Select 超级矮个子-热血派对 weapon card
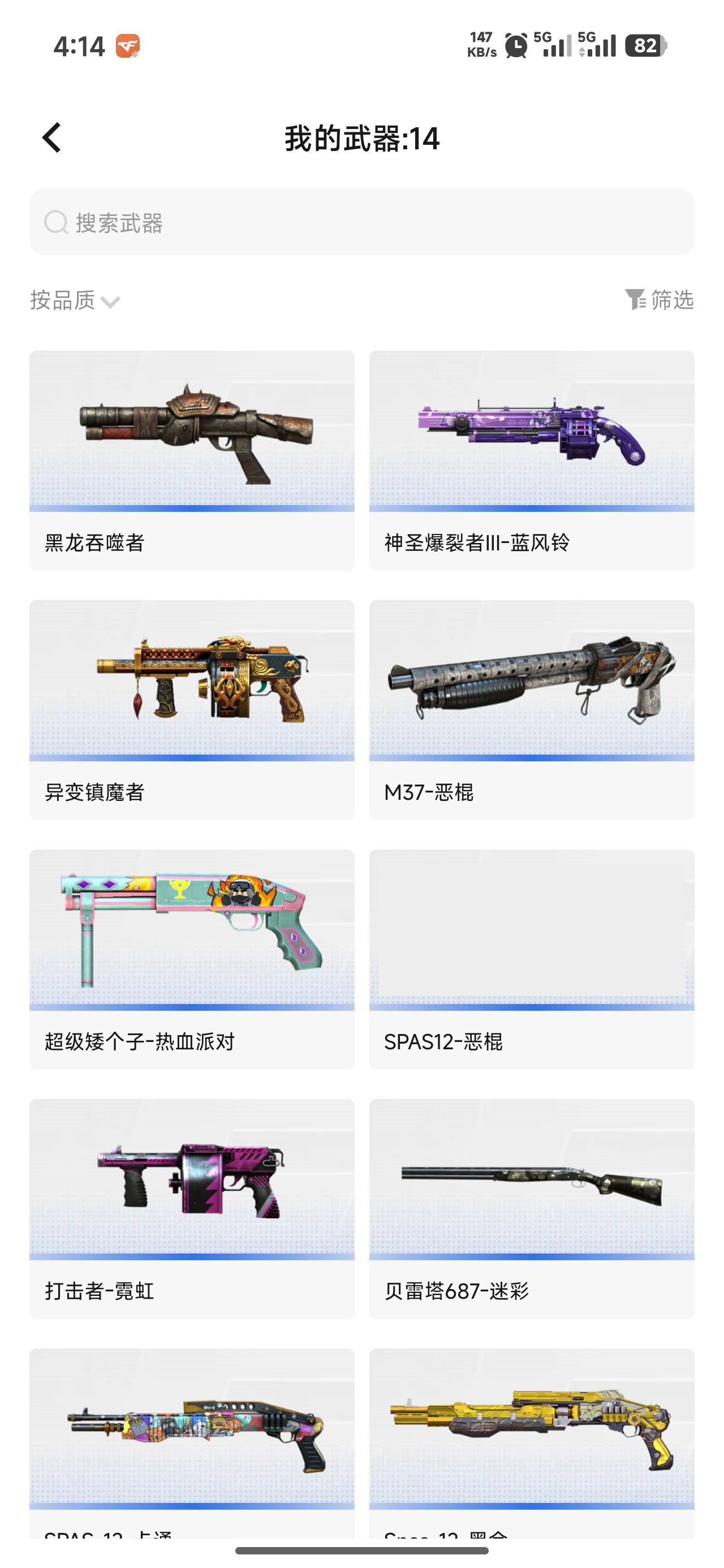The height and width of the screenshot is (1568, 724). pos(192,959)
